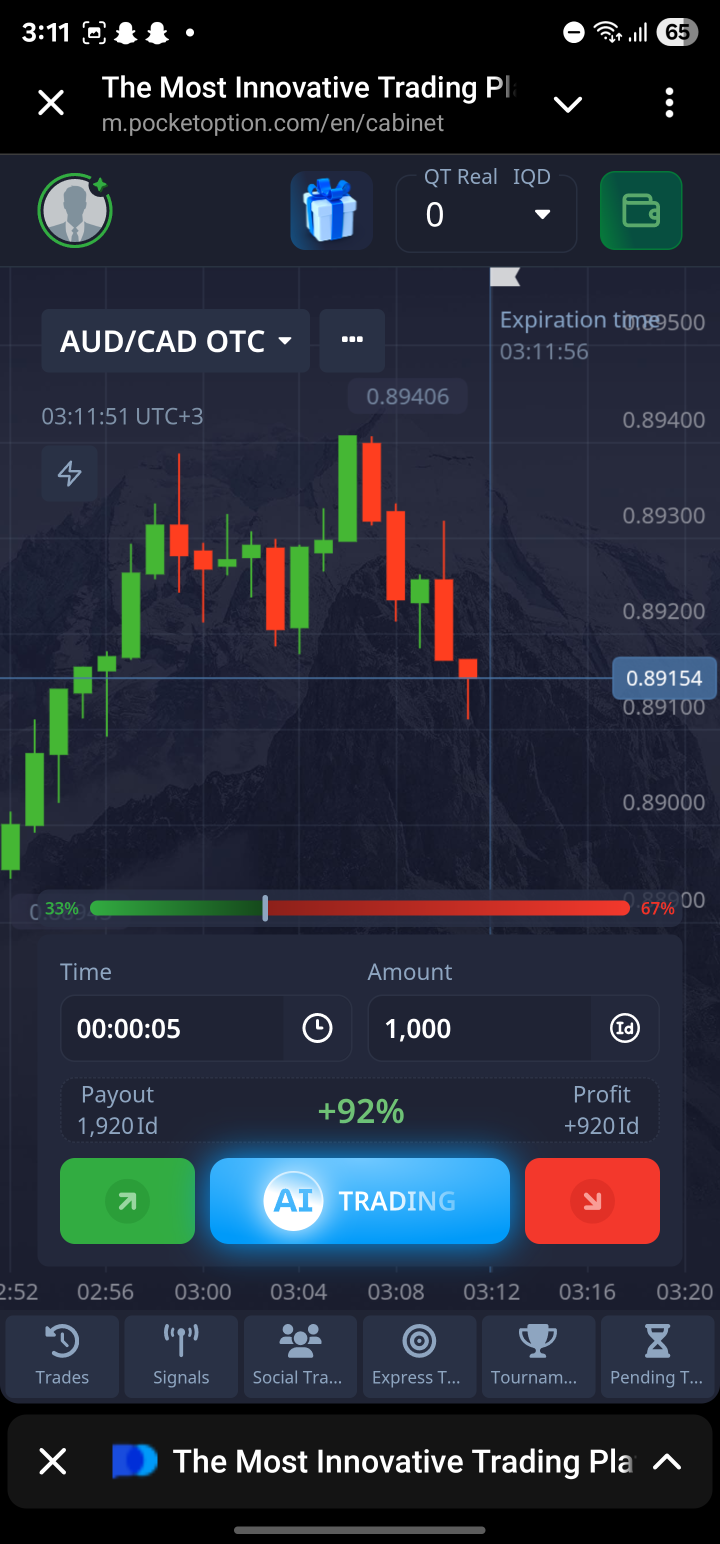Change the AUD/CAD OTC asset
Image resolution: width=720 pixels, height=1544 pixels.
click(x=175, y=341)
